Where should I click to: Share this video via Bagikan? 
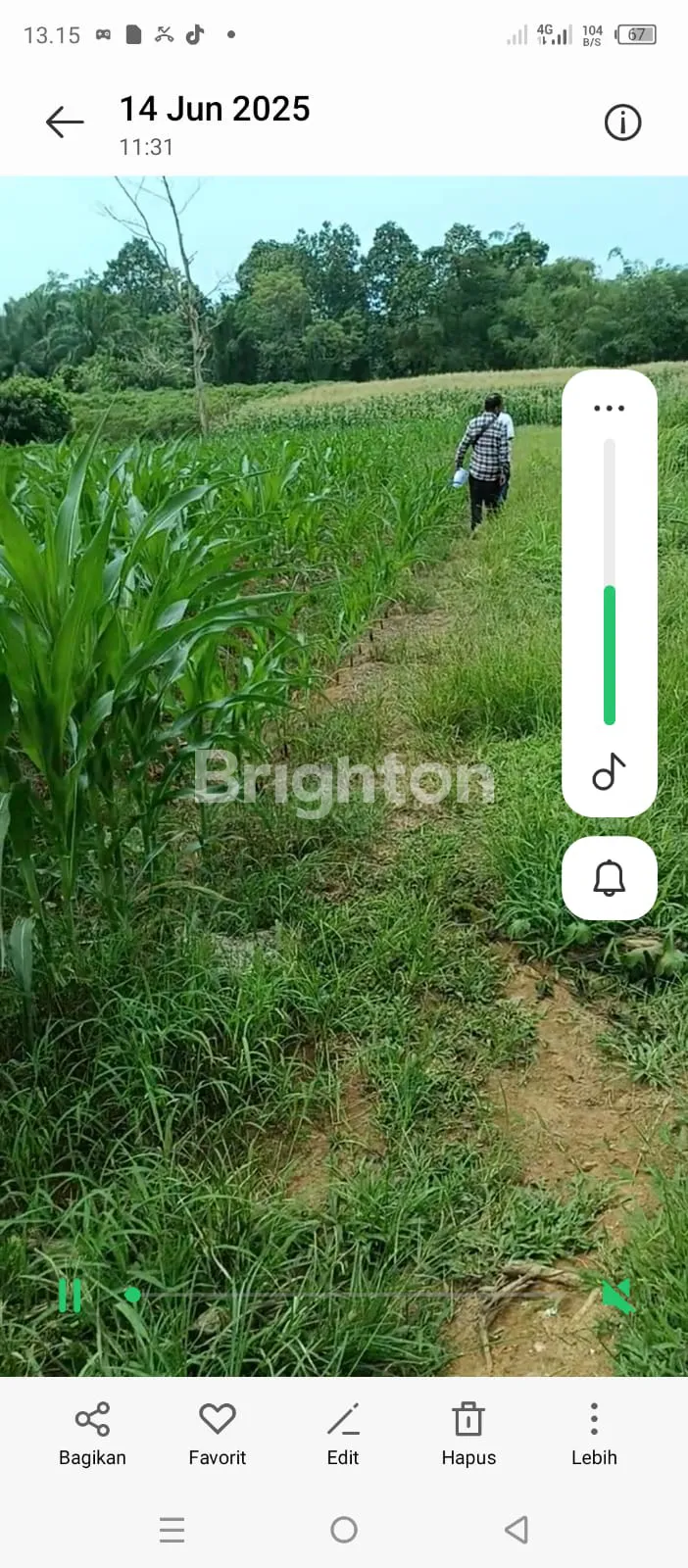tap(92, 1433)
